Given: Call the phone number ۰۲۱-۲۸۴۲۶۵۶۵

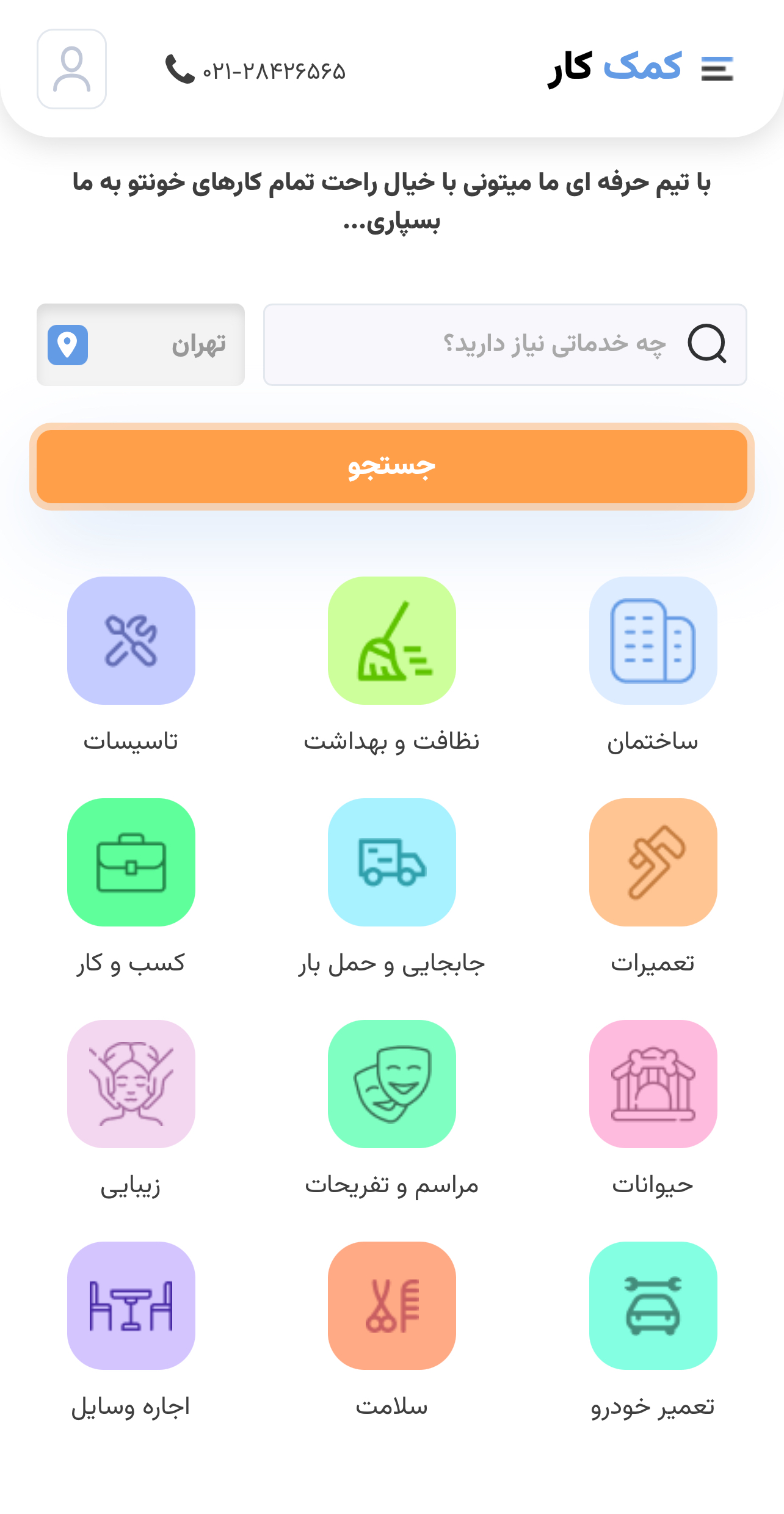Looking at the screenshot, I should pos(256,70).
